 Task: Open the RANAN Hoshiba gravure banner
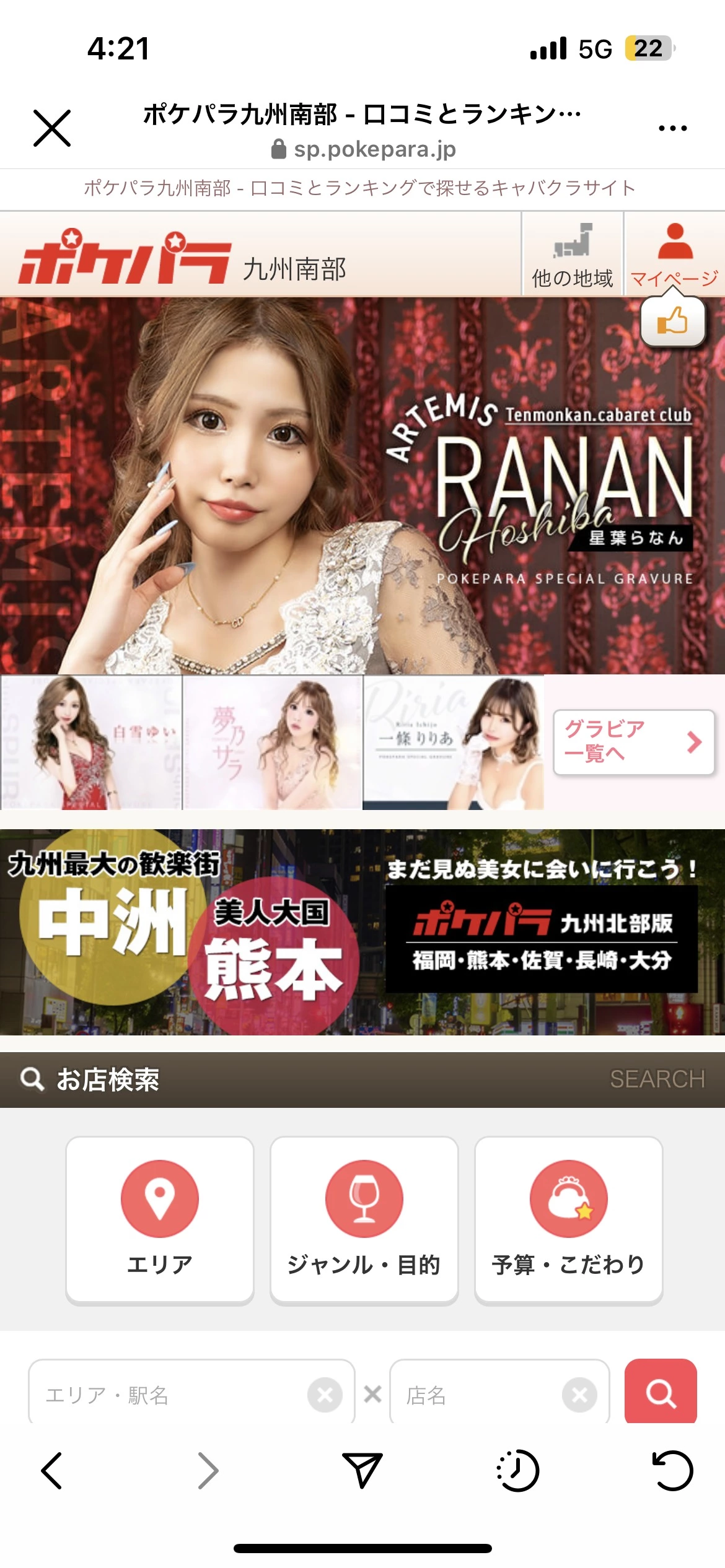pyautogui.click(x=362, y=486)
